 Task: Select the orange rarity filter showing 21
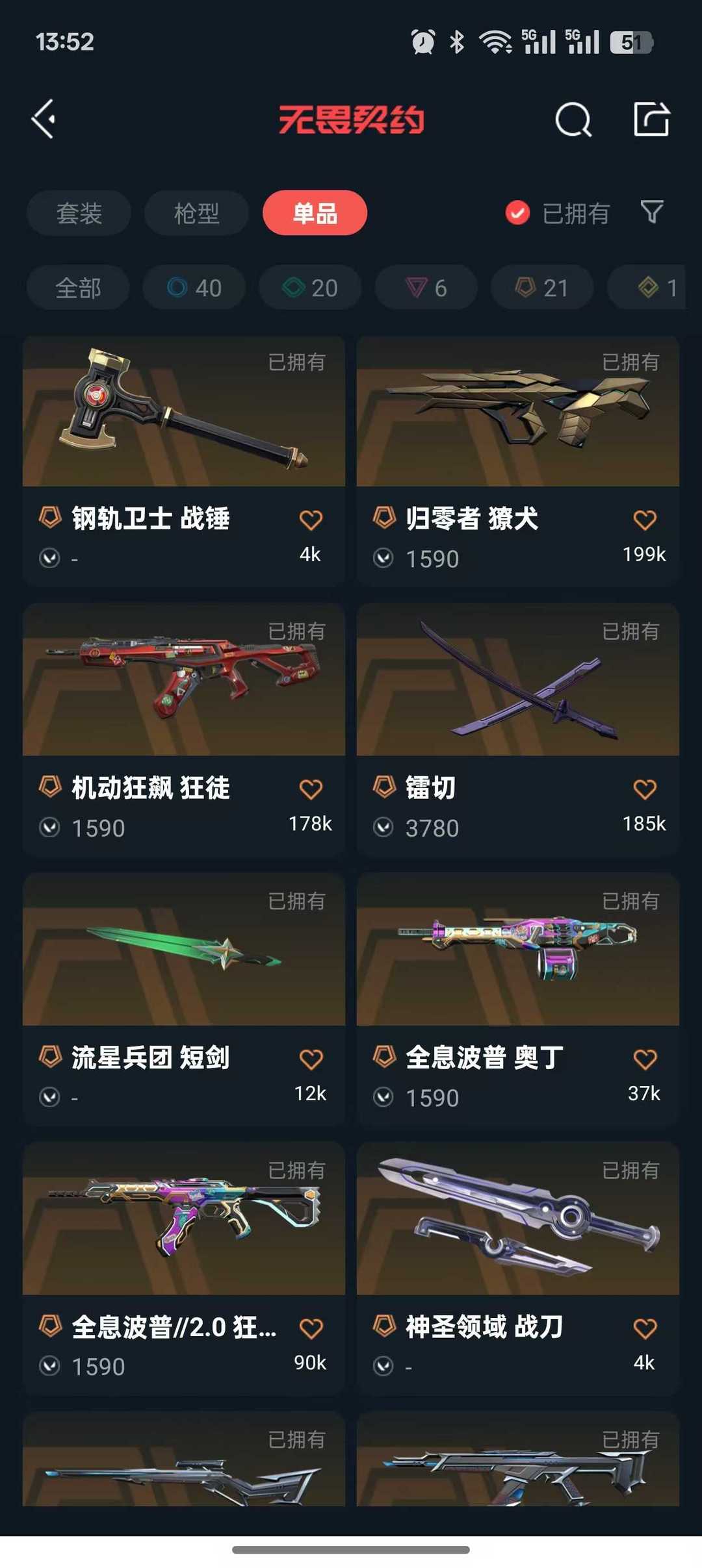click(x=541, y=287)
